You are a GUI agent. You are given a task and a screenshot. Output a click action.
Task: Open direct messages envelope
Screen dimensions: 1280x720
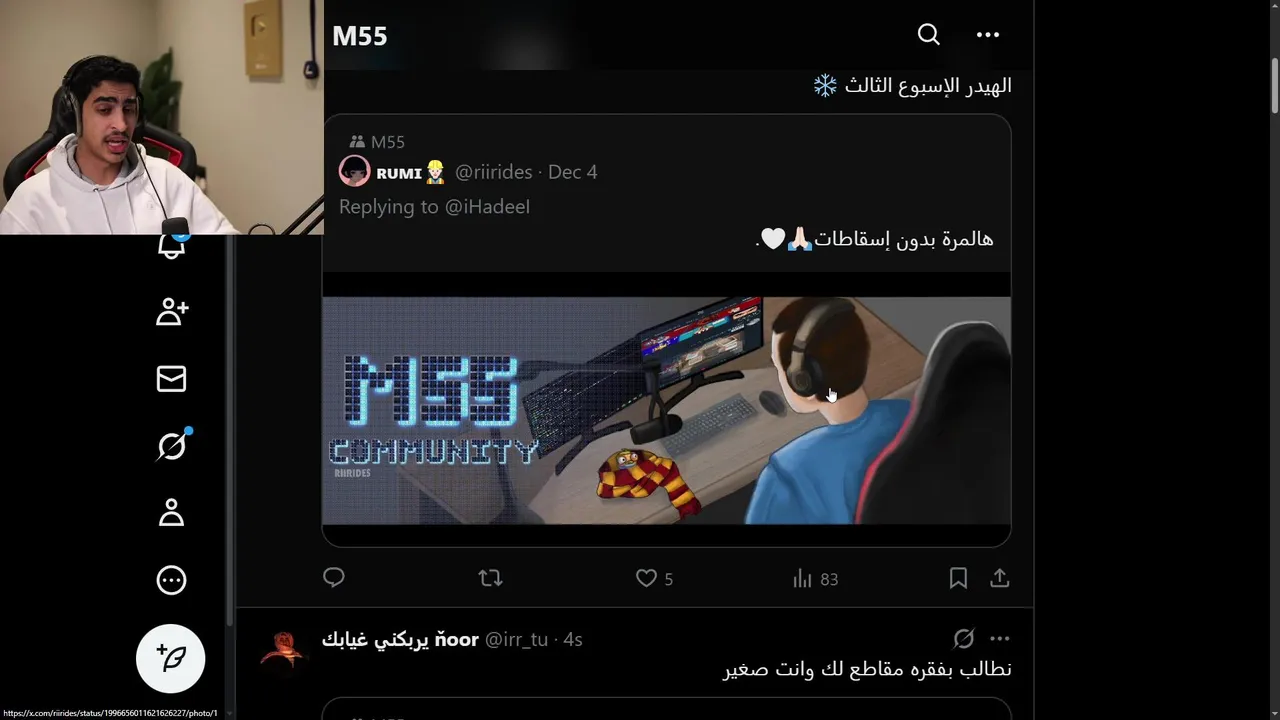[171, 379]
